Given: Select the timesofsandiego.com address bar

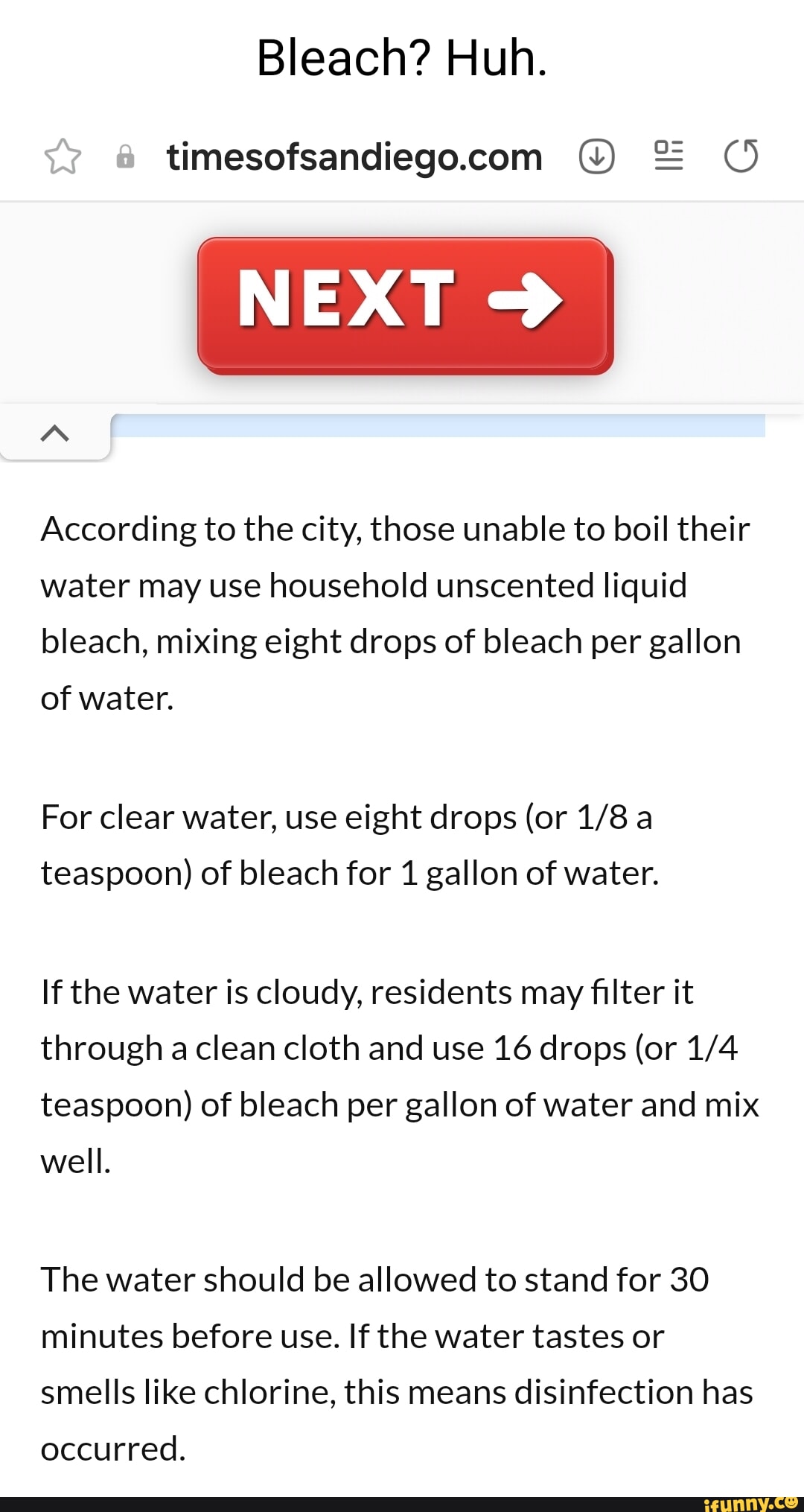Looking at the screenshot, I should (353, 156).
